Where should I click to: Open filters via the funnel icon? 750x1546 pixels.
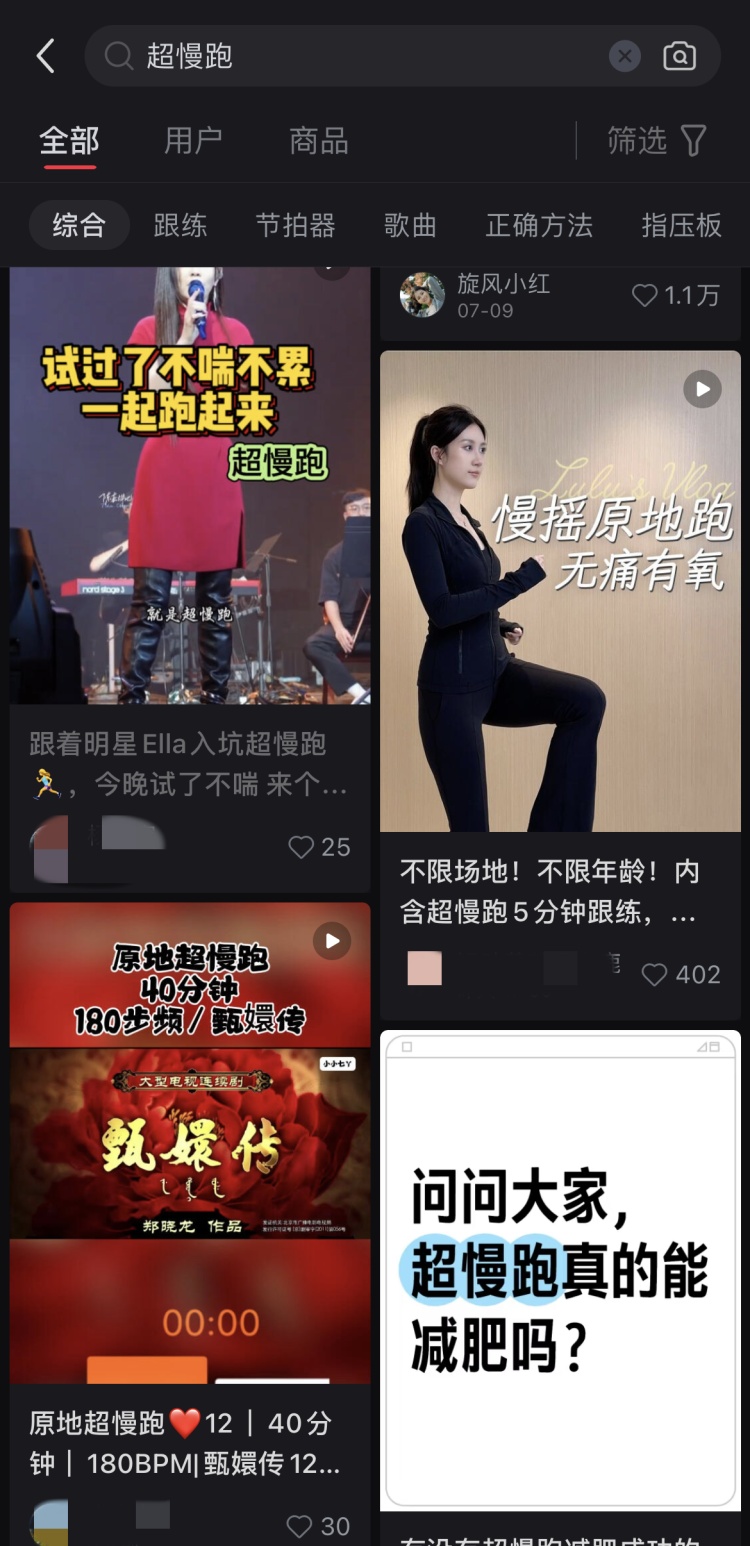(x=695, y=141)
